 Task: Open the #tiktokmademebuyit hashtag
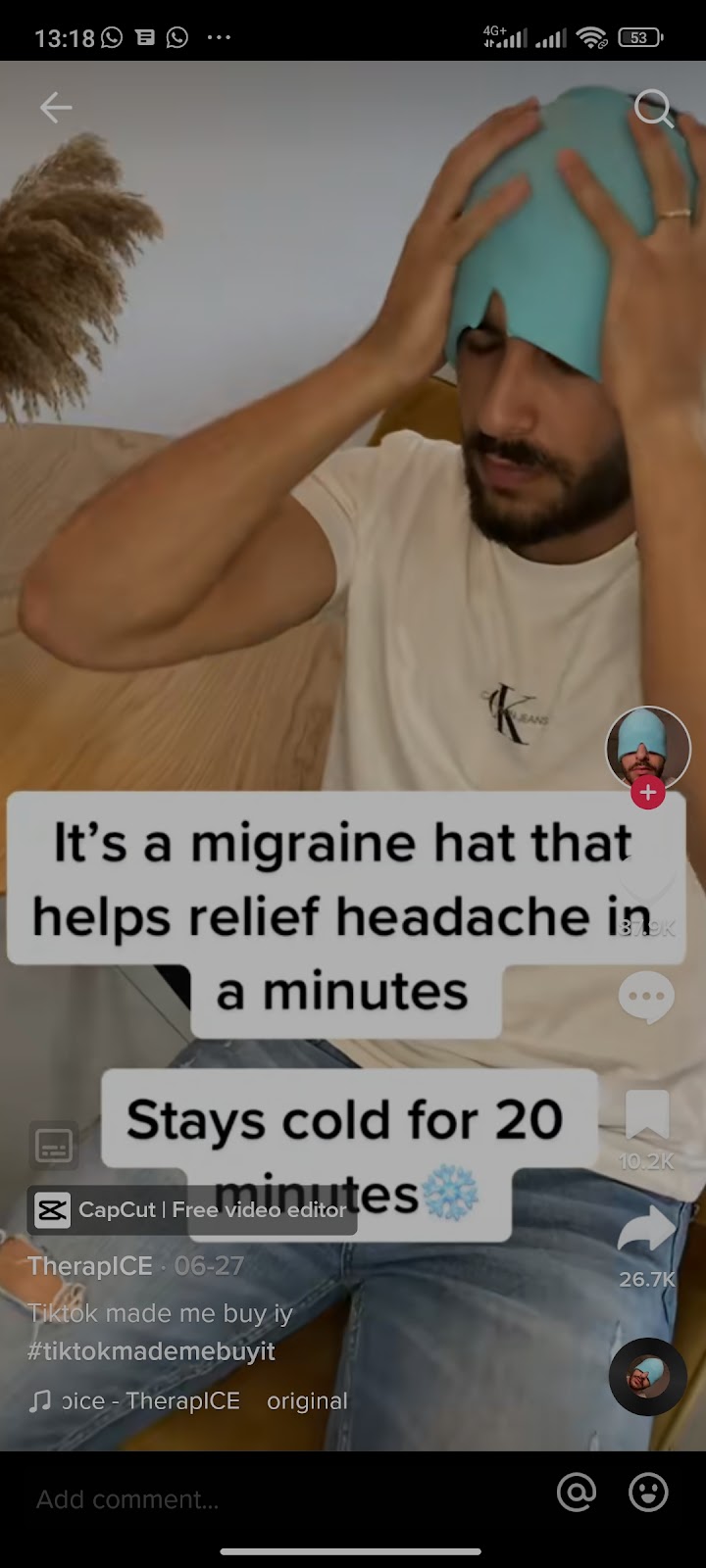tap(151, 1351)
